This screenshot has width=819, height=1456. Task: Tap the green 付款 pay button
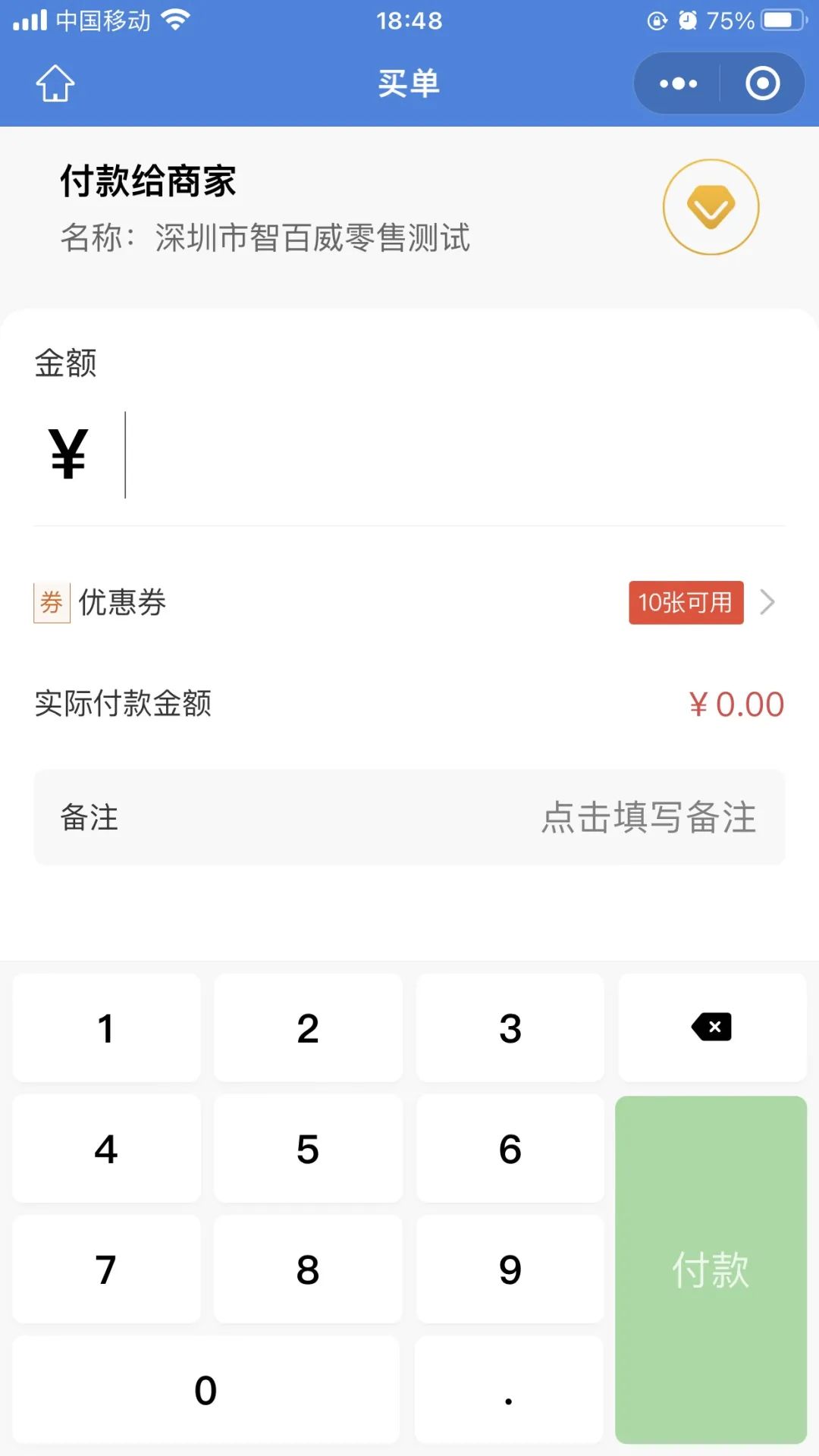click(711, 1269)
